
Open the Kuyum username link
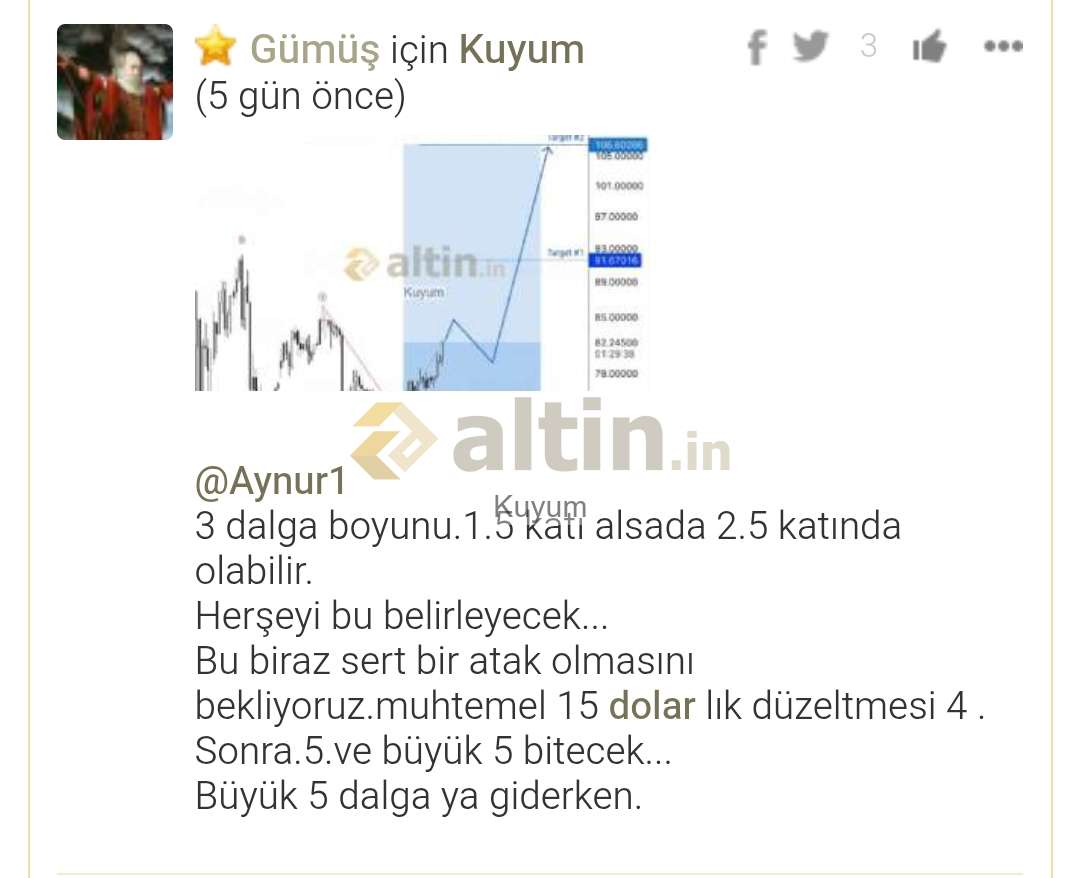(x=521, y=48)
